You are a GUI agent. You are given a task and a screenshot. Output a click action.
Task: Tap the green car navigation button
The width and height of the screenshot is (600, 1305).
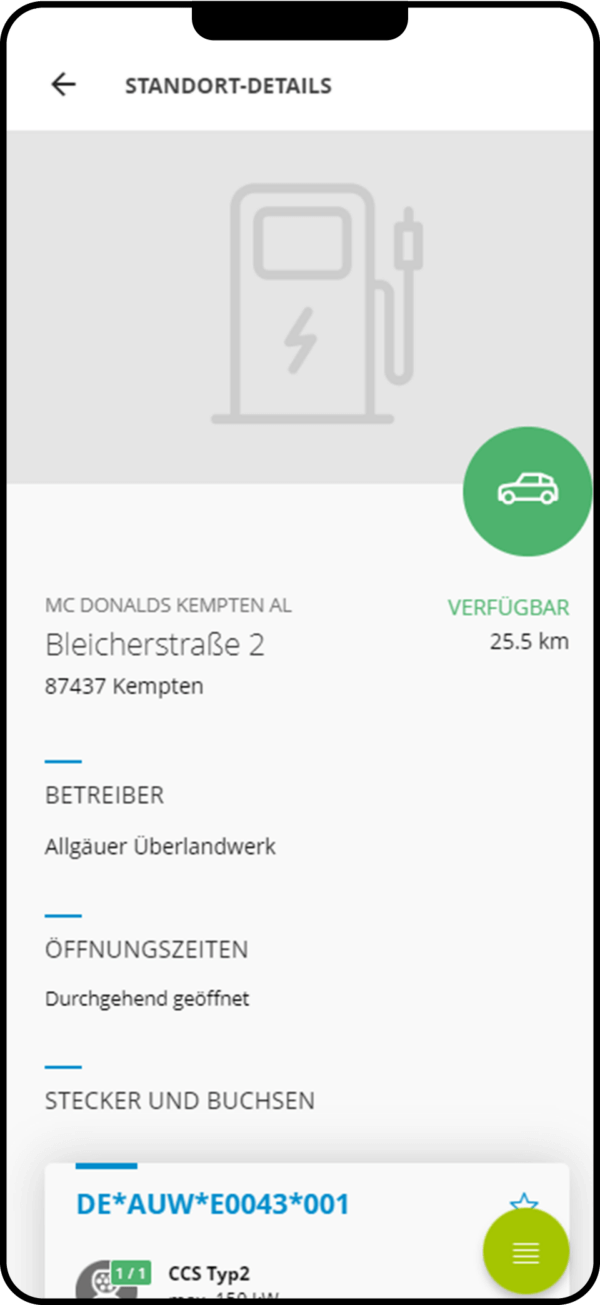[x=527, y=491]
